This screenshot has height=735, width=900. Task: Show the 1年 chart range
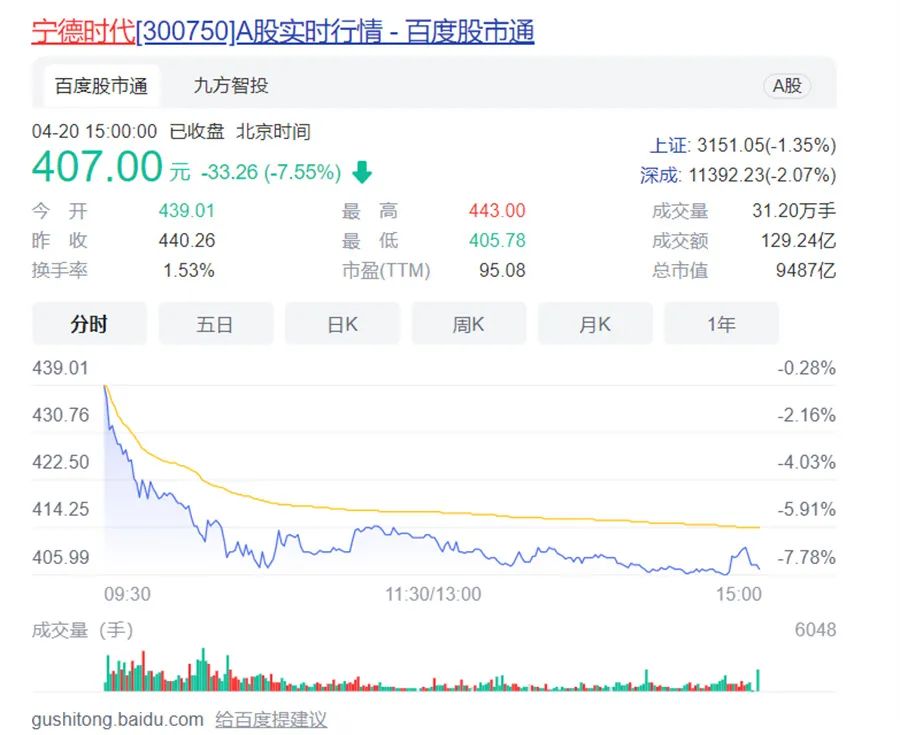[x=720, y=324]
